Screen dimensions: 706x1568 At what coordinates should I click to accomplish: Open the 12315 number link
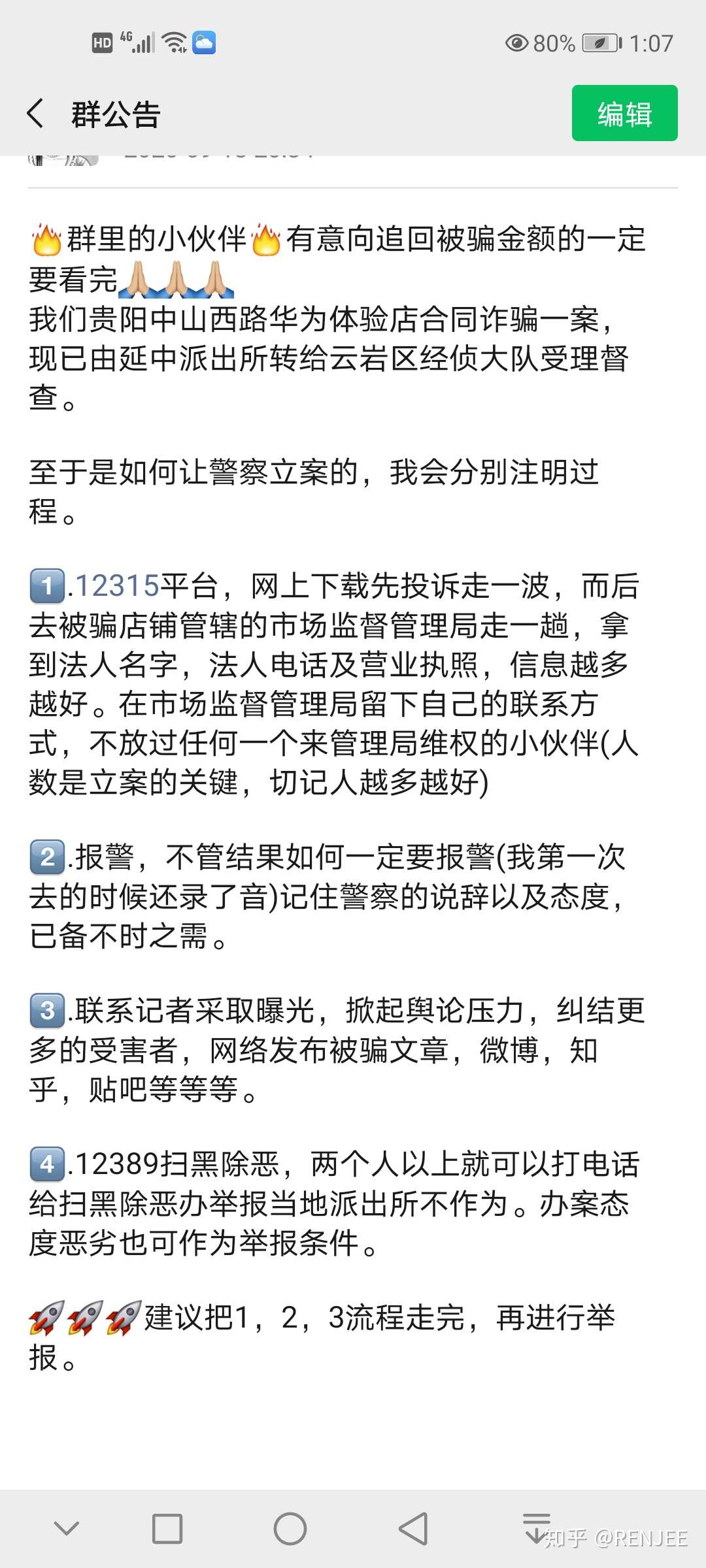[x=117, y=586]
